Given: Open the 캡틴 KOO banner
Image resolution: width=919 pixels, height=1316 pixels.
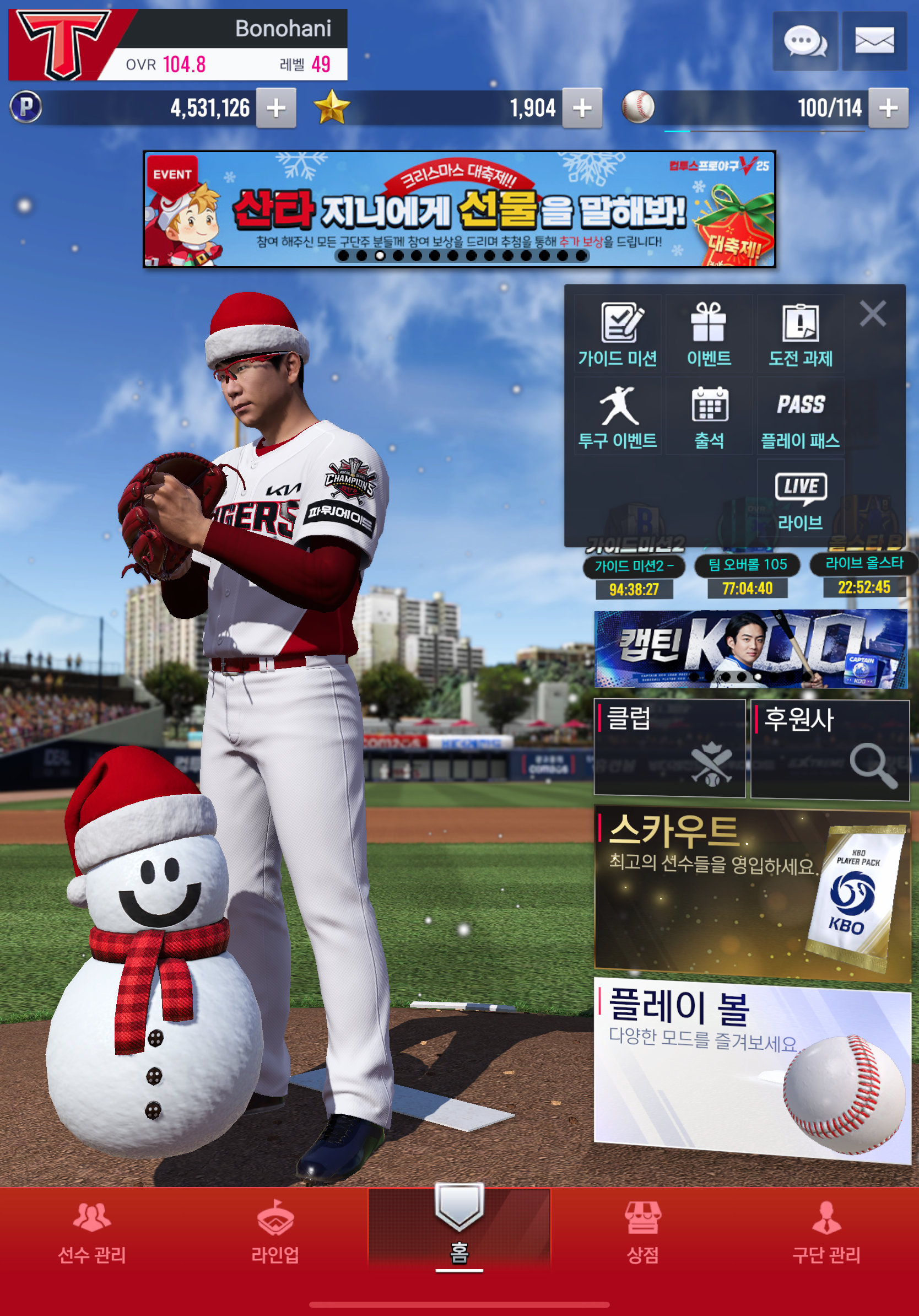Looking at the screenshot, I should click(750, 648).
